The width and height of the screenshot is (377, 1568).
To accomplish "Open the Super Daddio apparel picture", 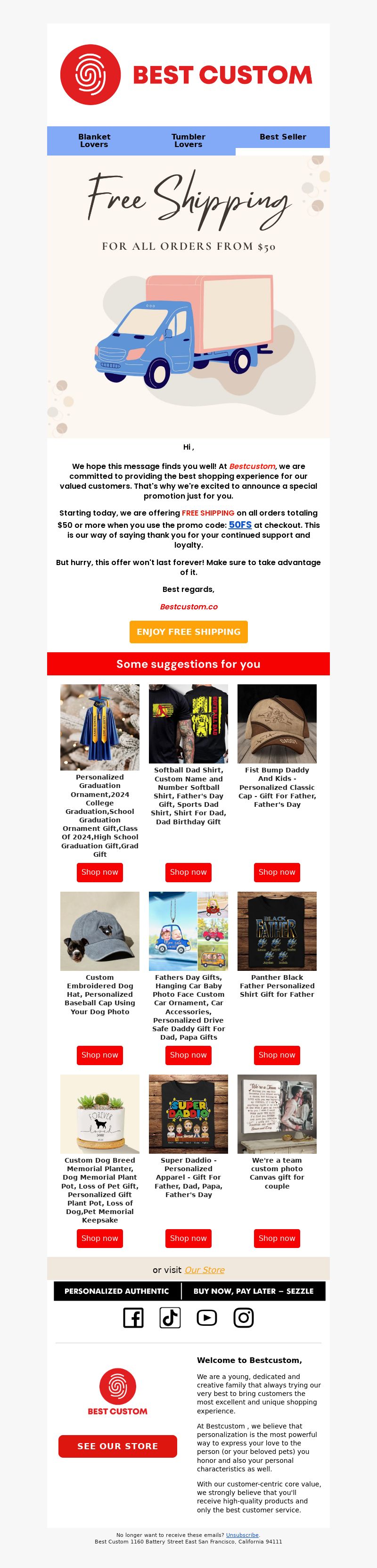I will pos(188,1114).
